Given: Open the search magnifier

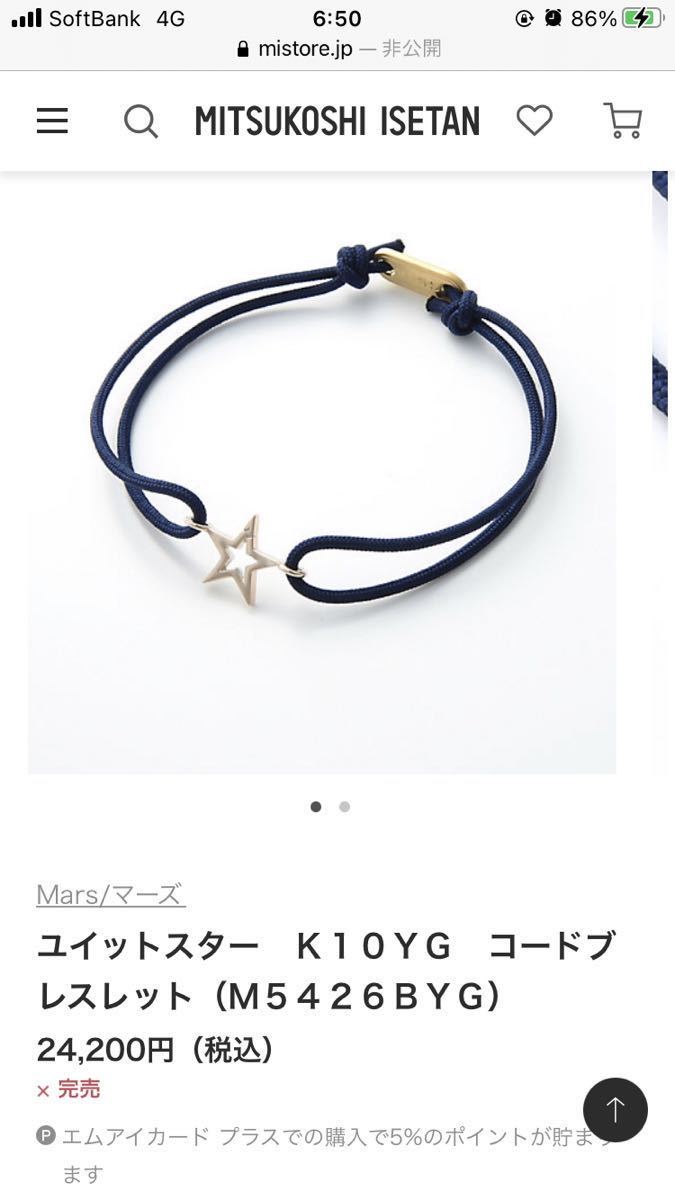Looking at the screenshot, I should (140, 122).
